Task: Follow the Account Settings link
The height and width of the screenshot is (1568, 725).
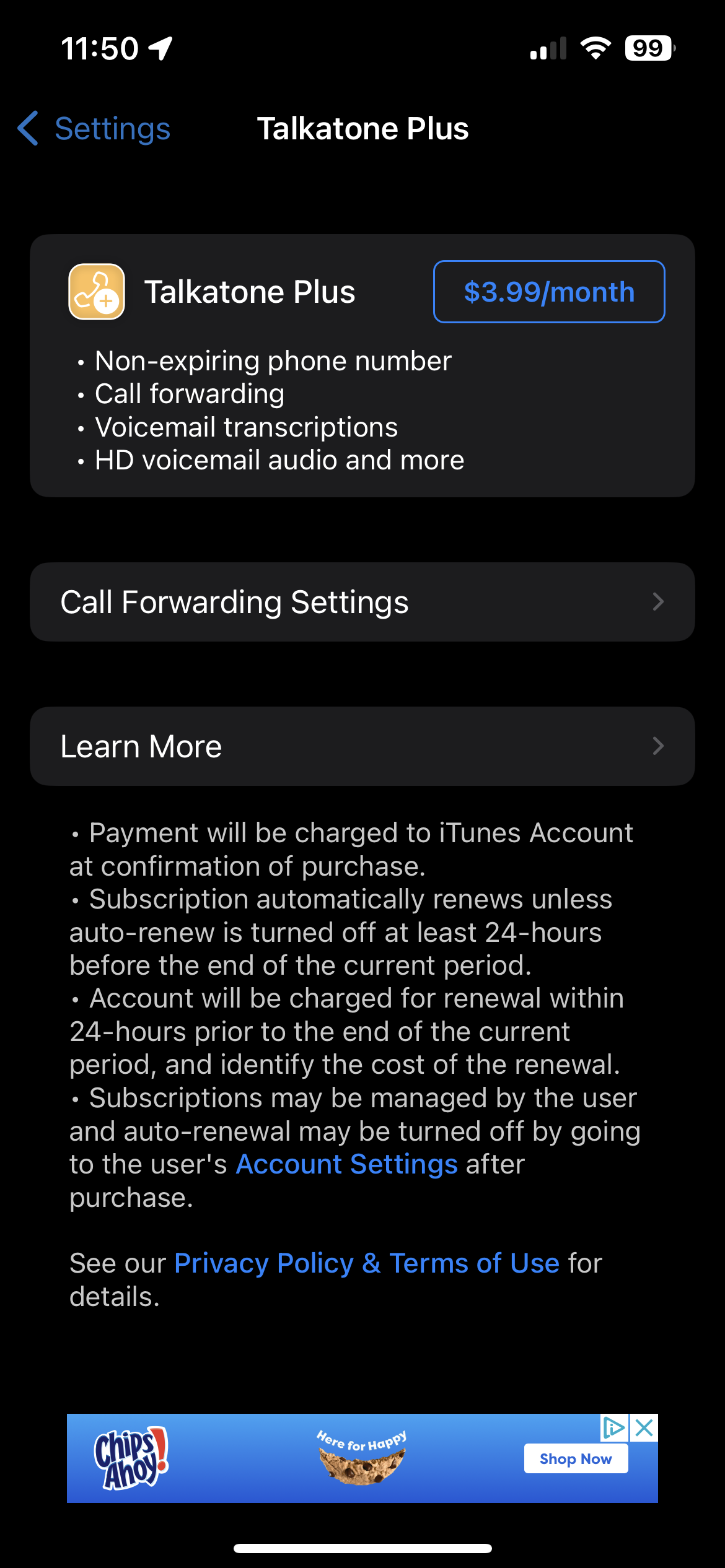Action: click(x=346, y=1164)
